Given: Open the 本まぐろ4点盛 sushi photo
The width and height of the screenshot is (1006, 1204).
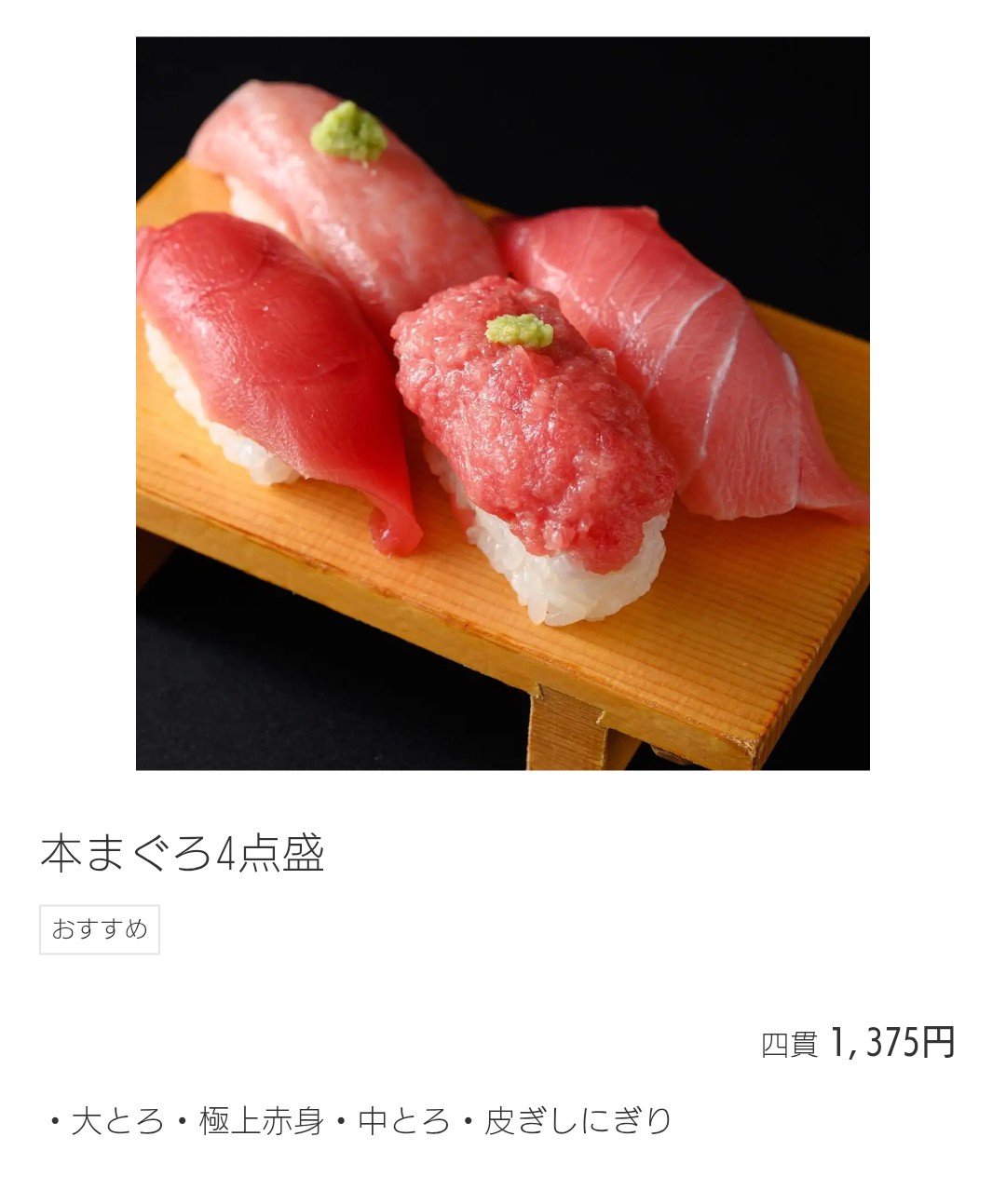Looking at the screenshot, I should [502, 403].
